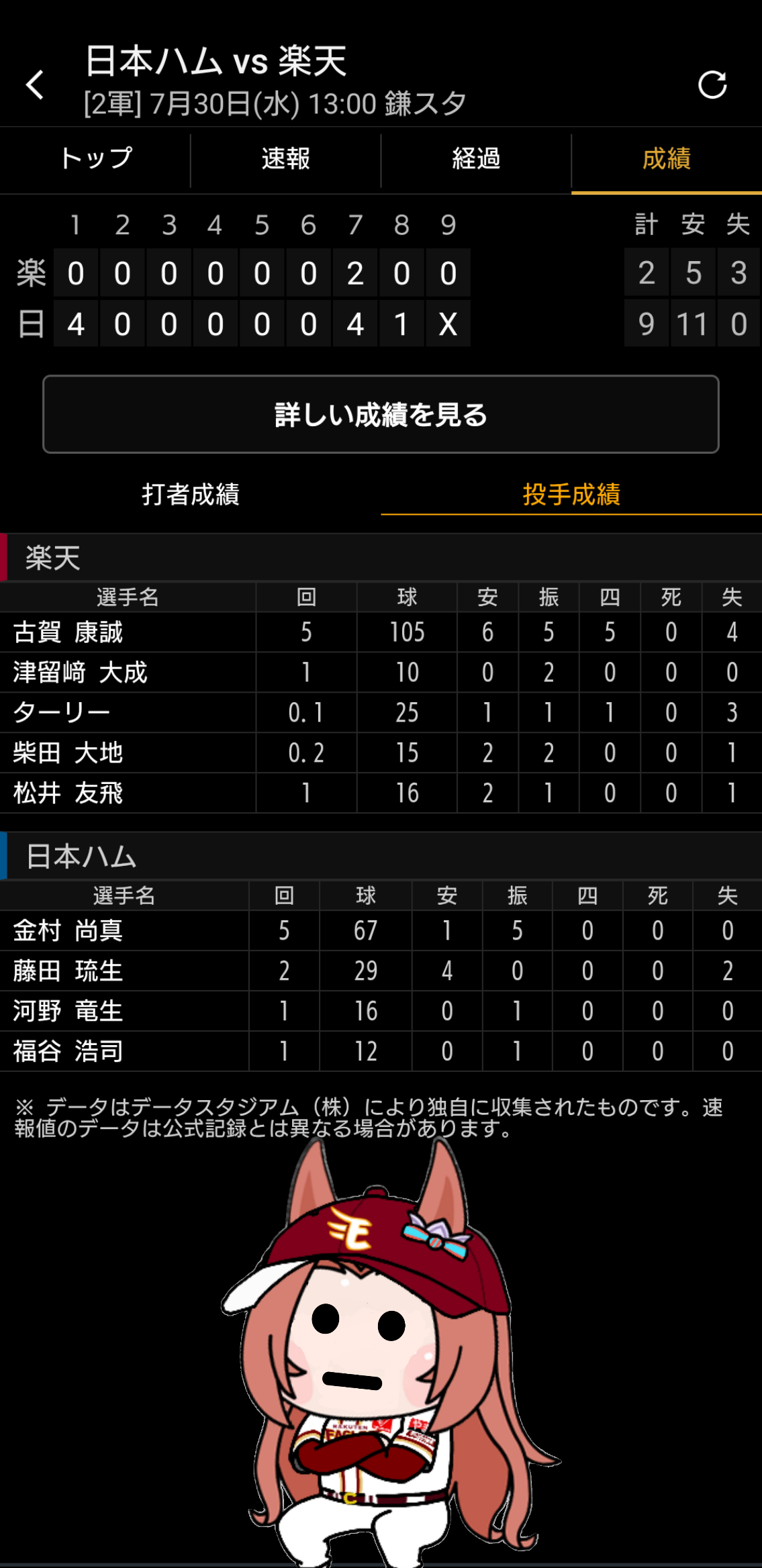Show 打者成績 batting stats
The width and height of the screenshot is (762, 1568).
(191, 494)
